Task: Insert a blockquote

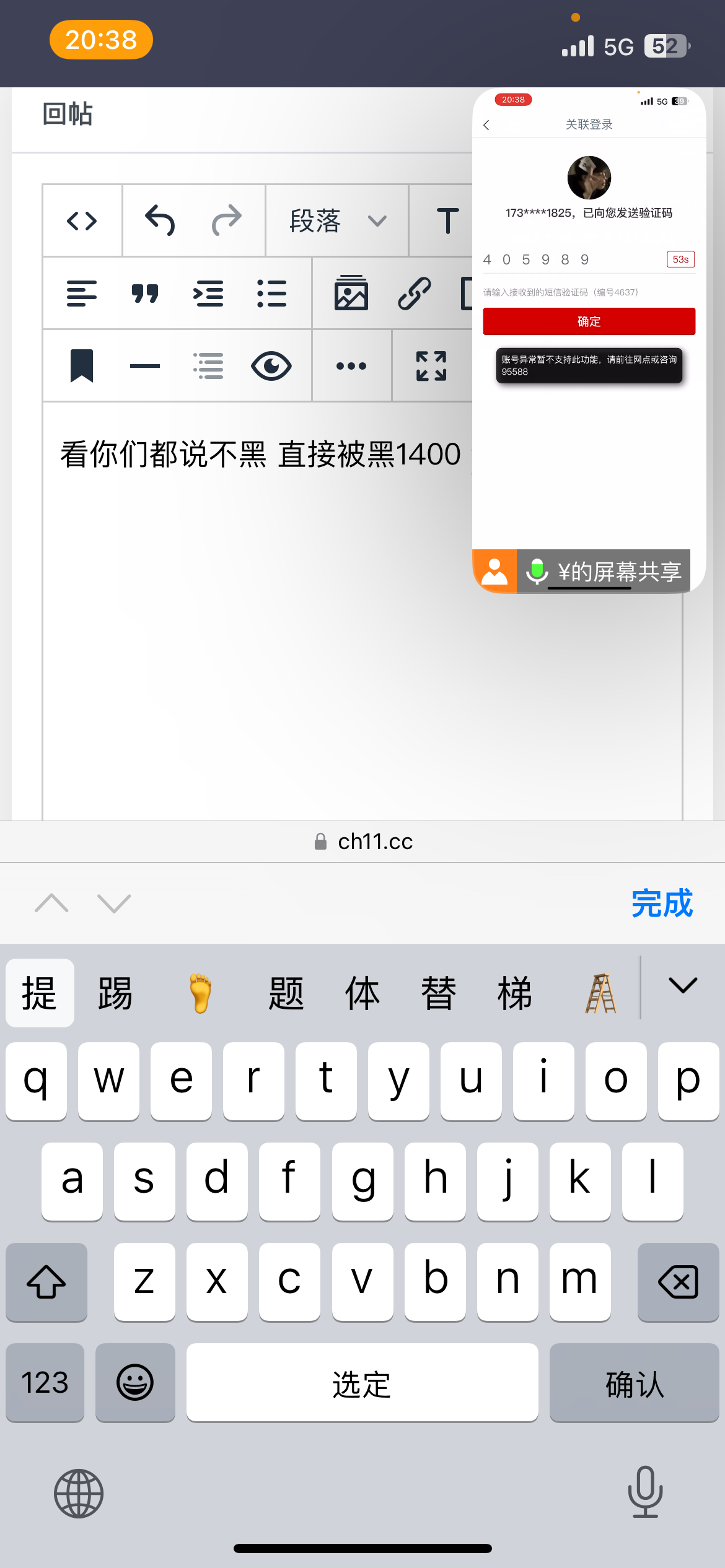Action: pyautogui.click(x=145, y=294)
